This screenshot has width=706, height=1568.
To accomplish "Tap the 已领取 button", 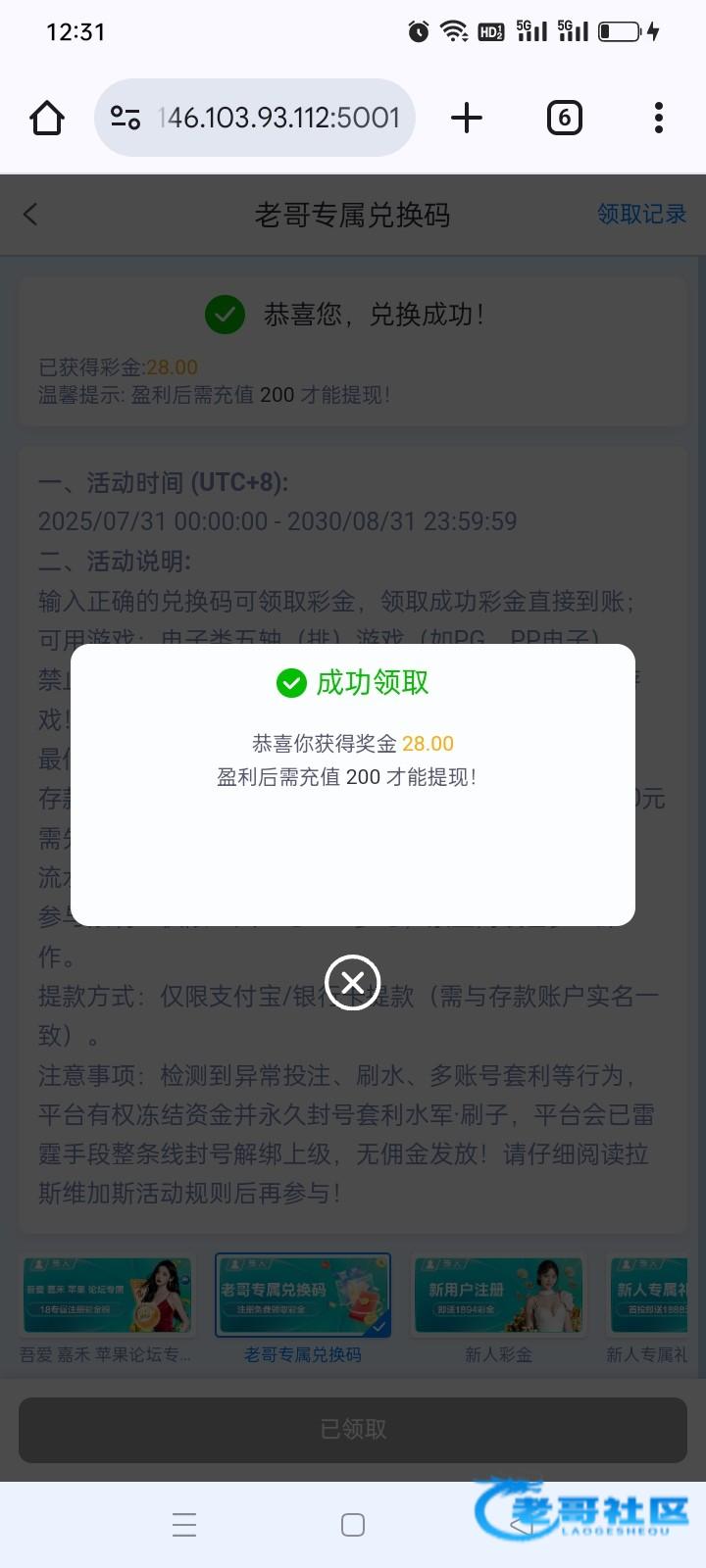I will (353, 1430).
